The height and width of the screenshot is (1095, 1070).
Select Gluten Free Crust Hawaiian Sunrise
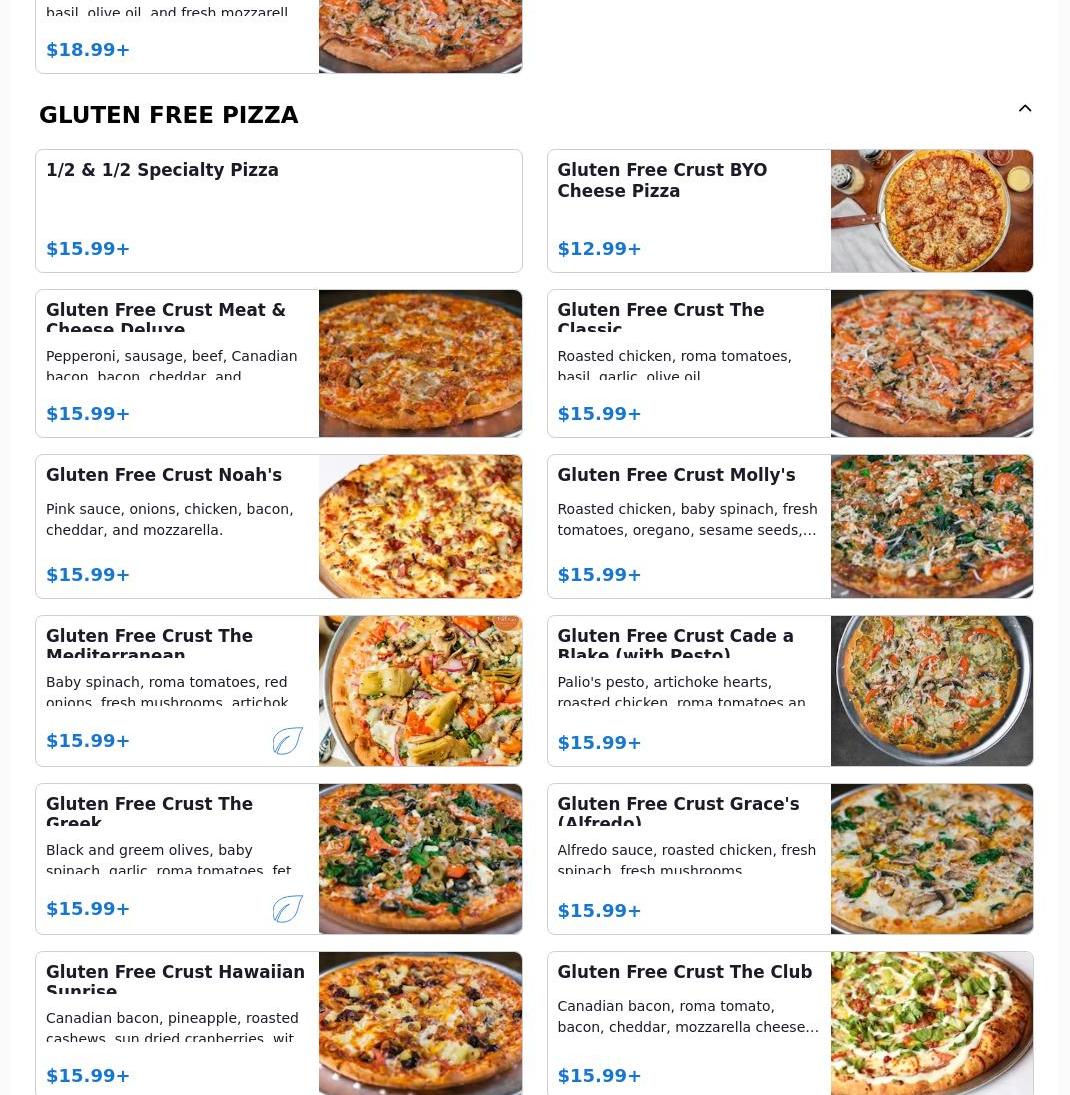pos(278,1023)
